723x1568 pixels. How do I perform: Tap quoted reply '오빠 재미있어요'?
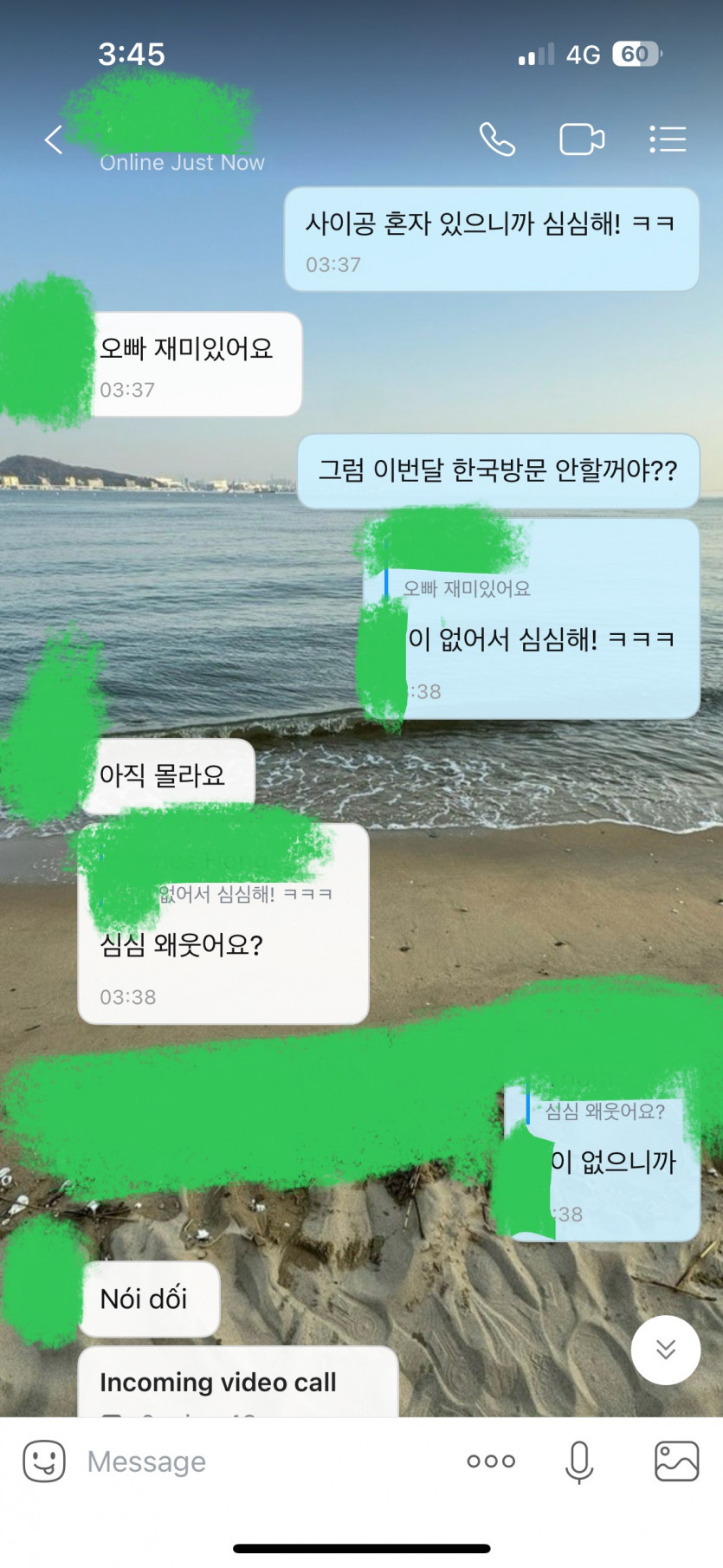click(x=467, y=589)
